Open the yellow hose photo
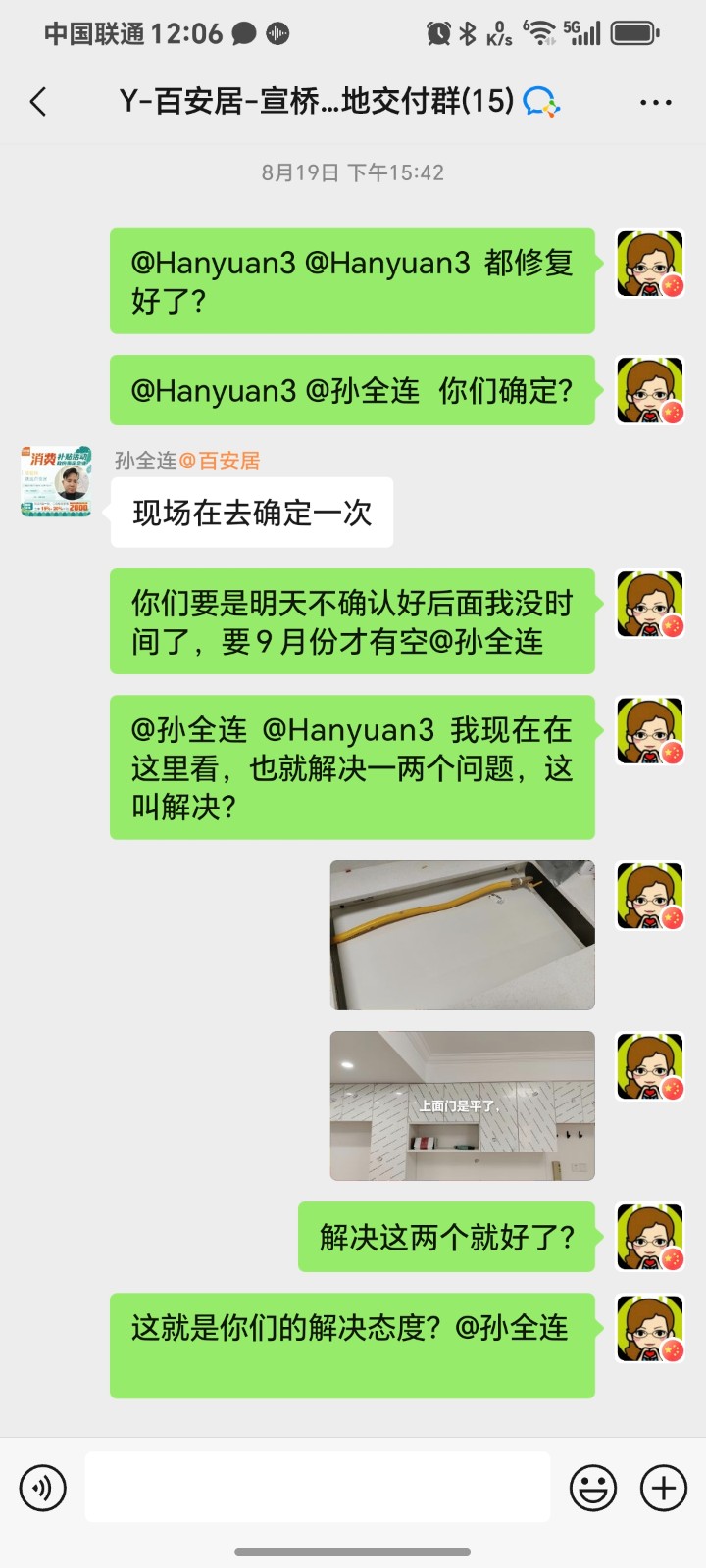The height and width of the screenshot is (1568, 706). pos(462,935)
